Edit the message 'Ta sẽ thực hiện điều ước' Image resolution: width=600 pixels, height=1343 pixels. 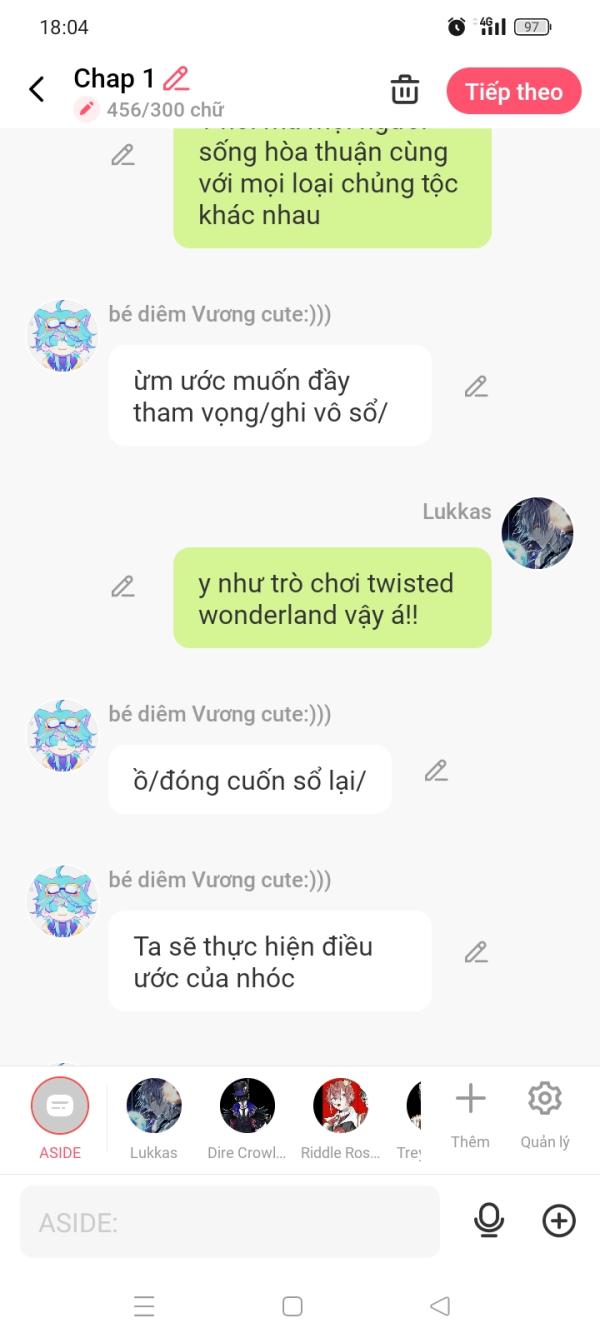[476, 952]
